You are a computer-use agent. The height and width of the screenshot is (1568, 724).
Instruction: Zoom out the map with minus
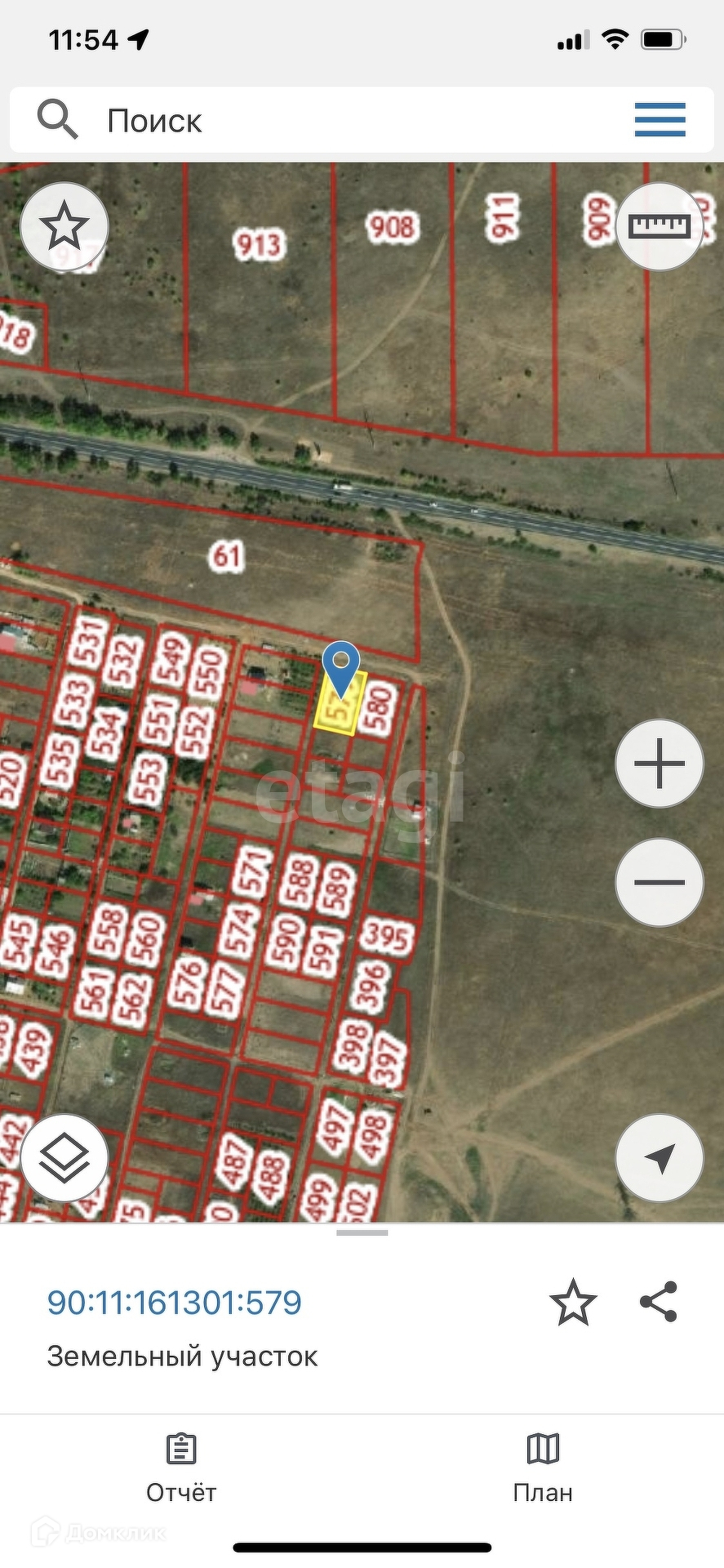point(660,882)
